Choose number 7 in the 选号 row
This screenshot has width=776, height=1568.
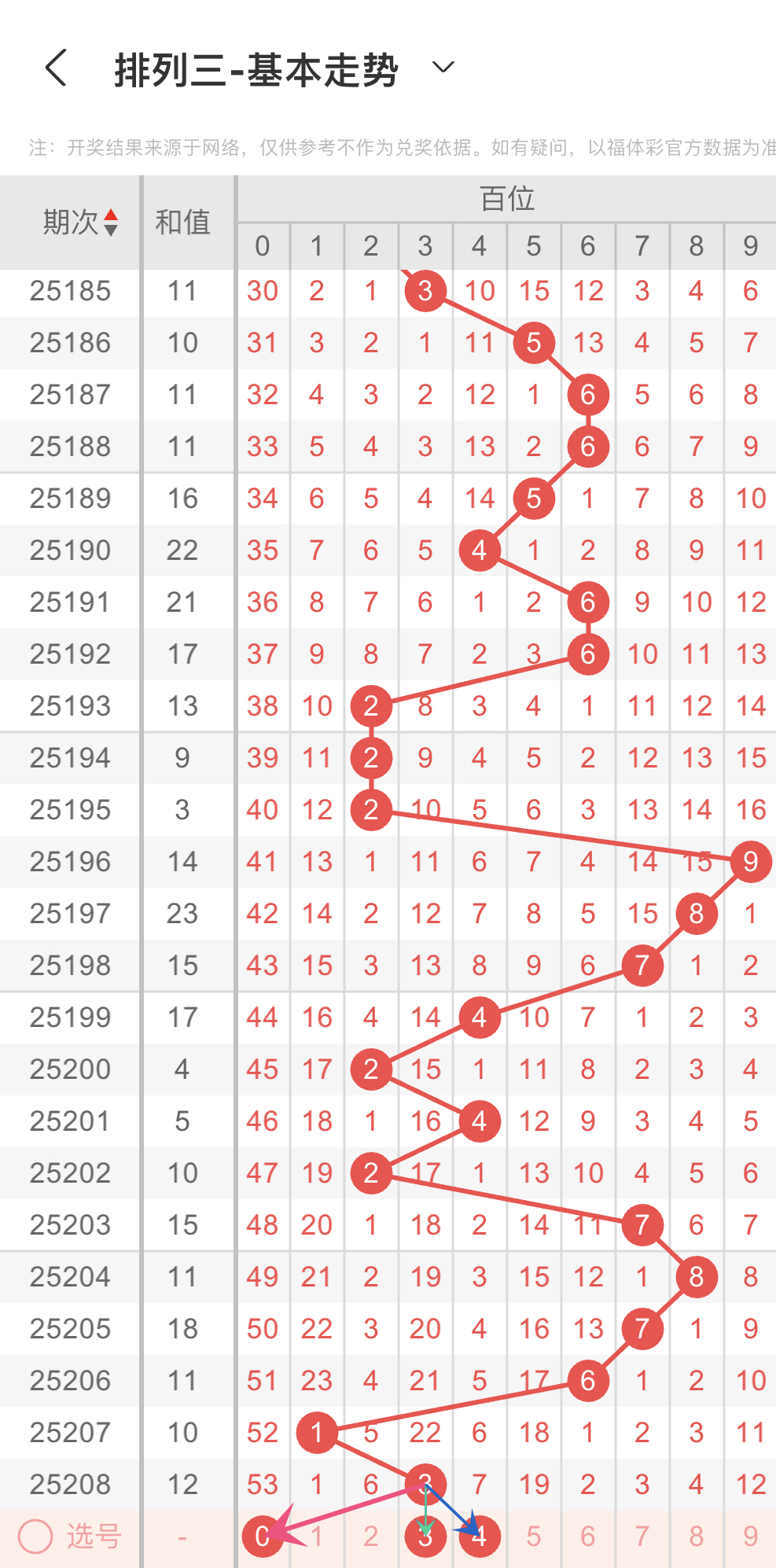tap(642, 1536)
